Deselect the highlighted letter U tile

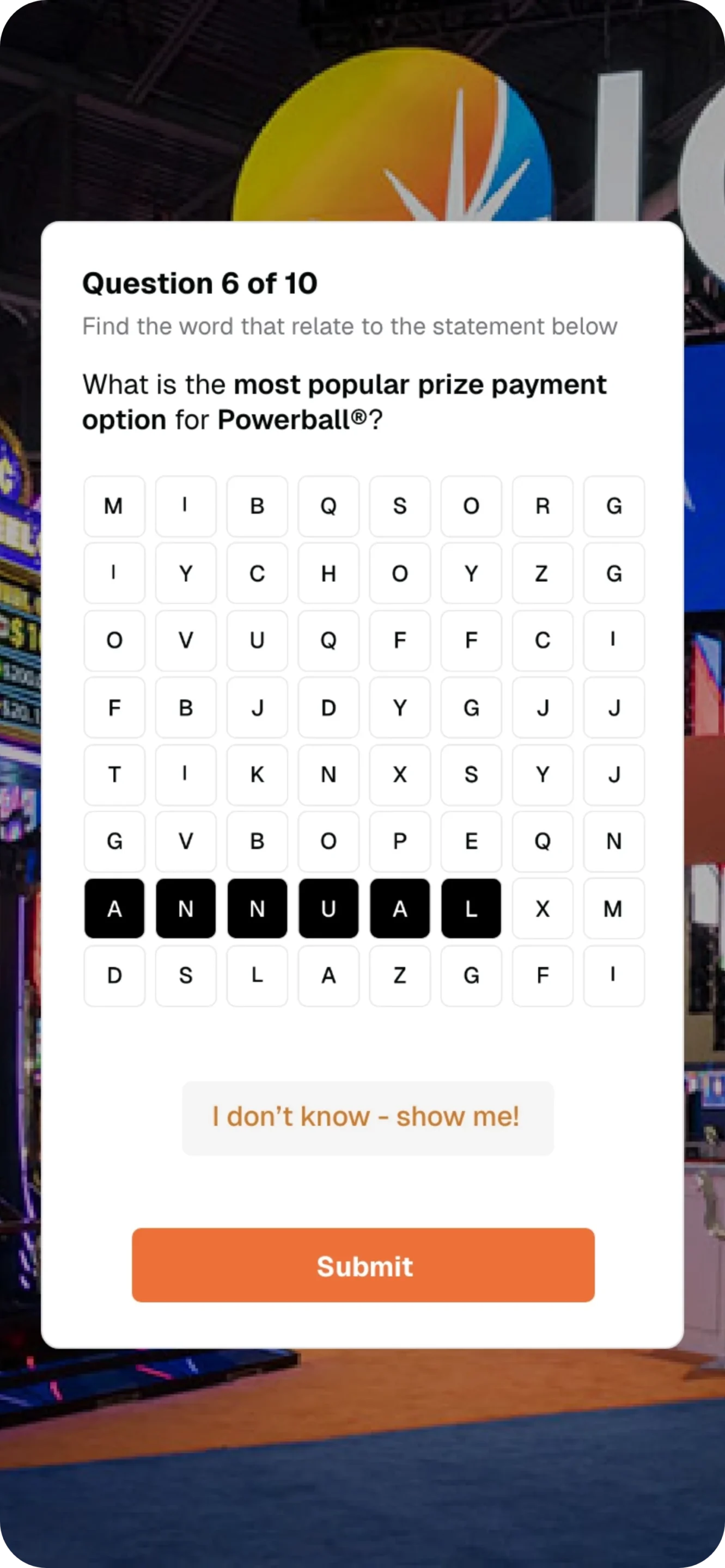click(328, 908)
